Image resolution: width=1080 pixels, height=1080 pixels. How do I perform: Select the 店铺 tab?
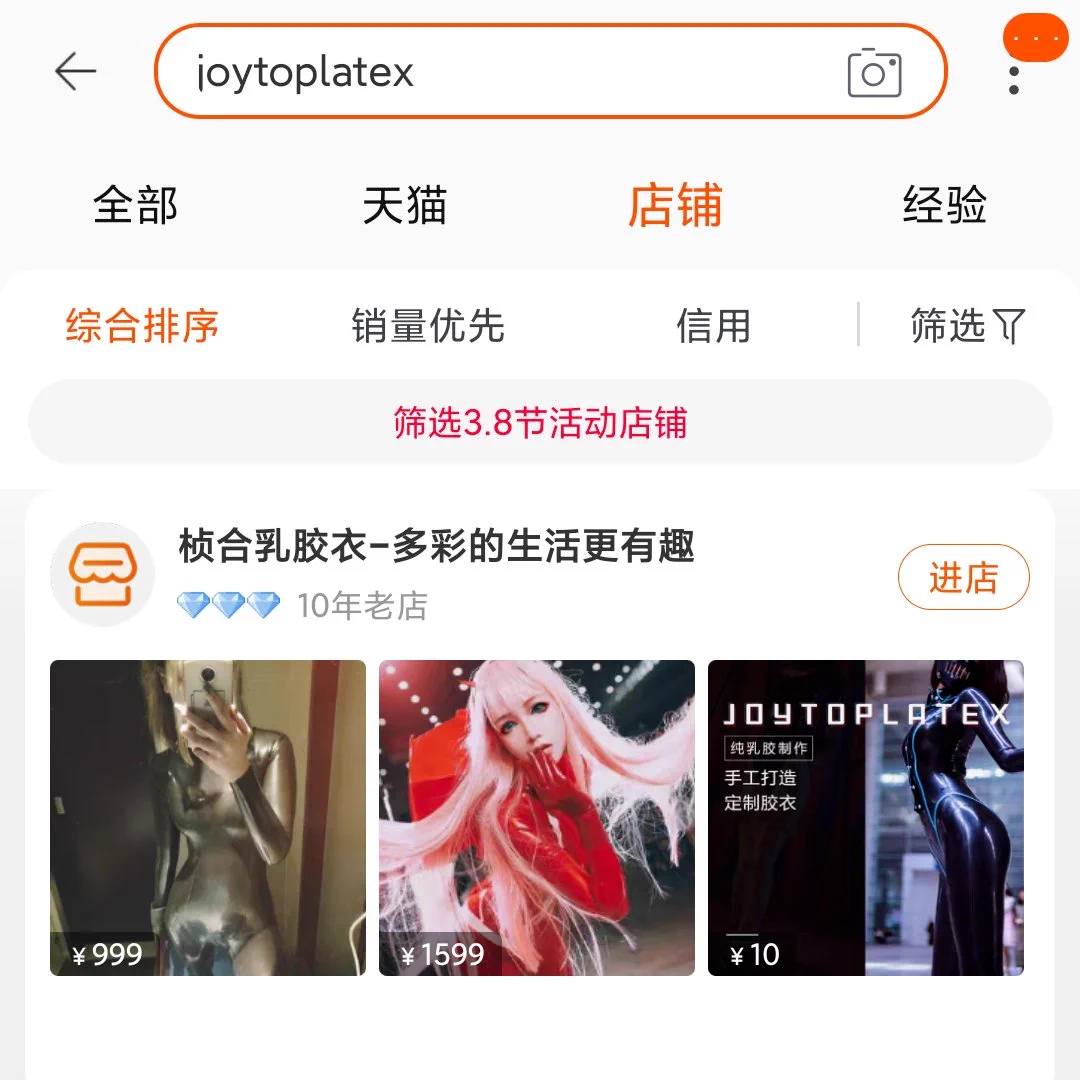[674, 206]
